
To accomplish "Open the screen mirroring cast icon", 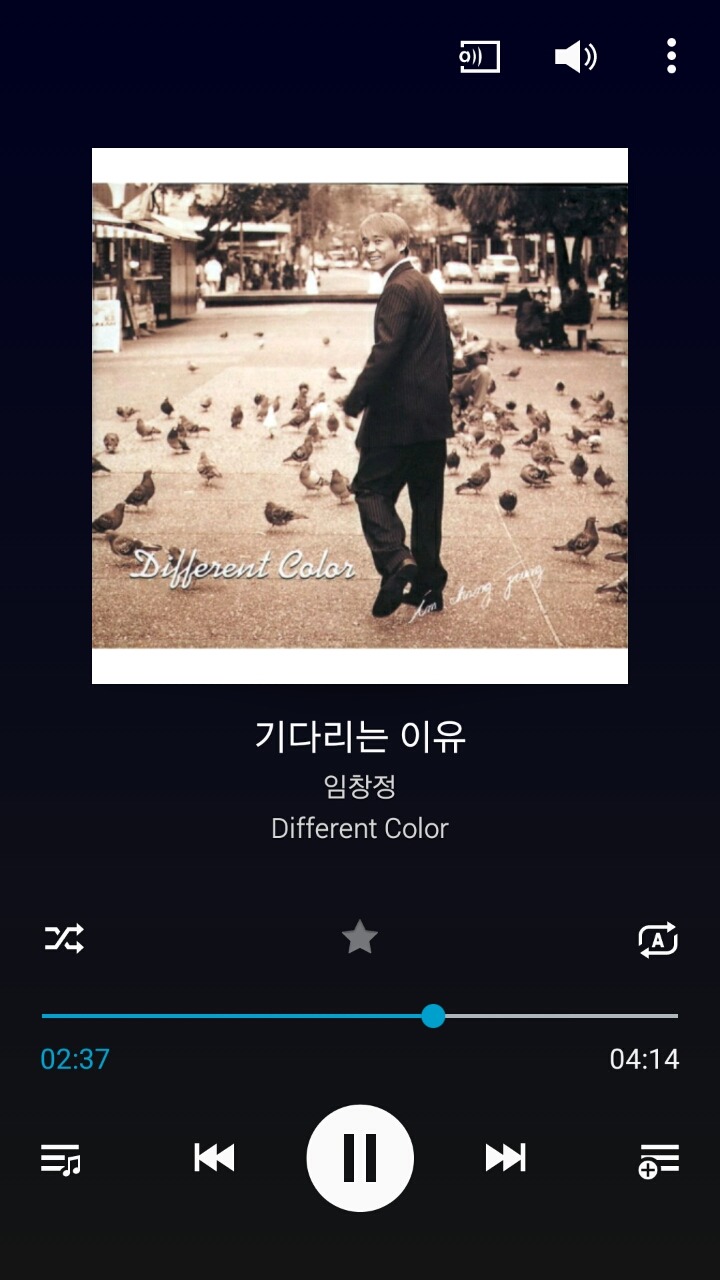I will point(479,57).
